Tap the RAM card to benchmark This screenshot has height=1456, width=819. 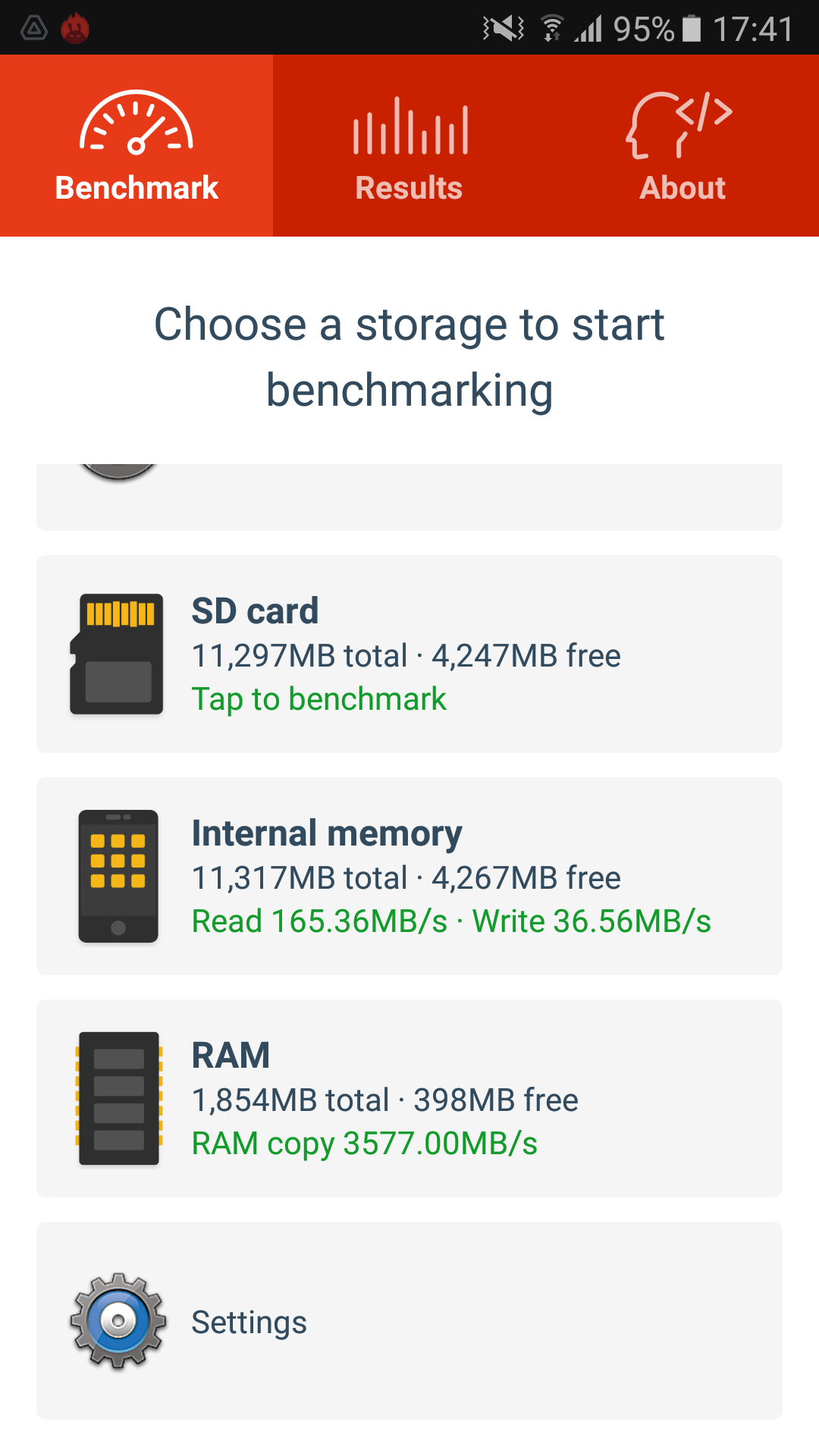click(x=409, y=1098)
